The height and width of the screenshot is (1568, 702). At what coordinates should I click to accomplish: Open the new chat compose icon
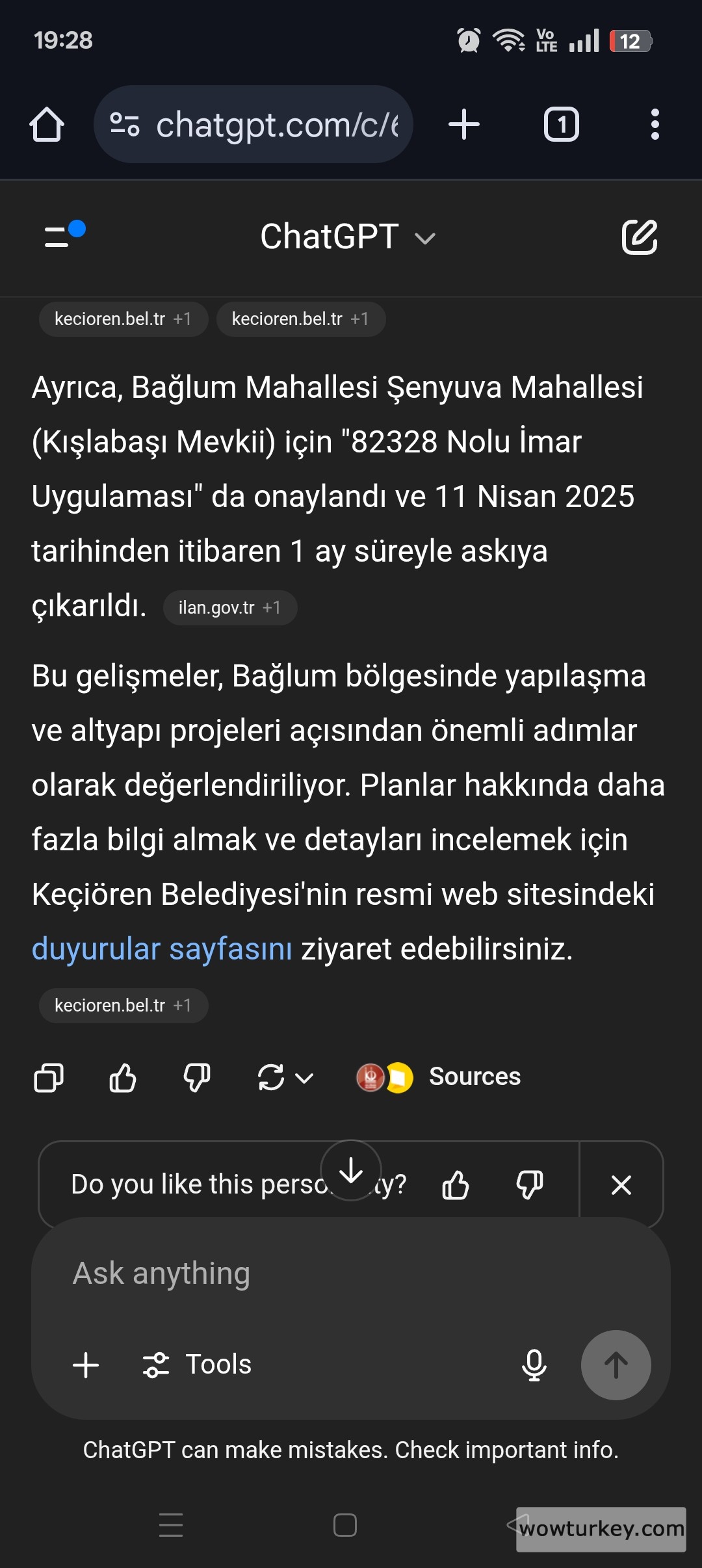pyautogui.click(x=640, y=237)
